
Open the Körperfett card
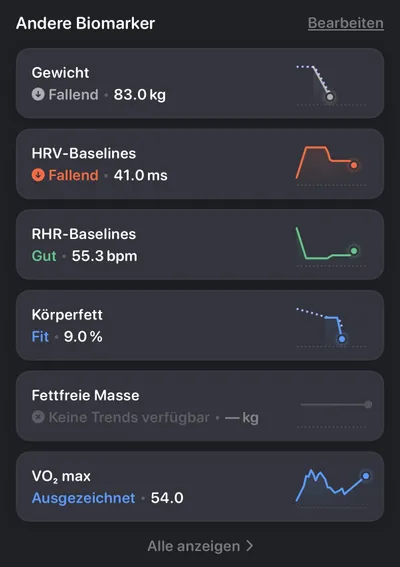pyautogui.click(x=200, y=325)
